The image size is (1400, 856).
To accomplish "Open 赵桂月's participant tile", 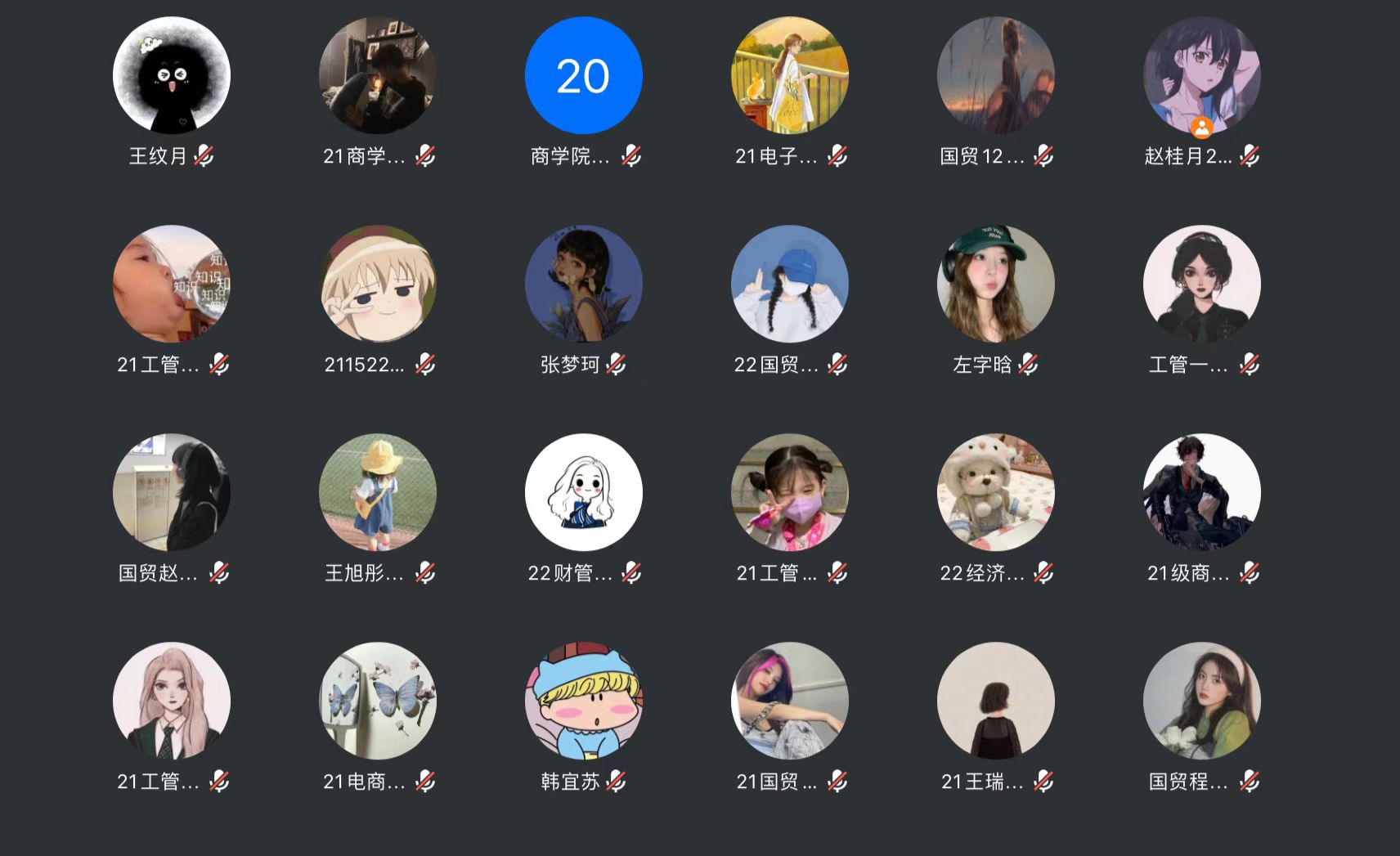I will click(1202, 76).
